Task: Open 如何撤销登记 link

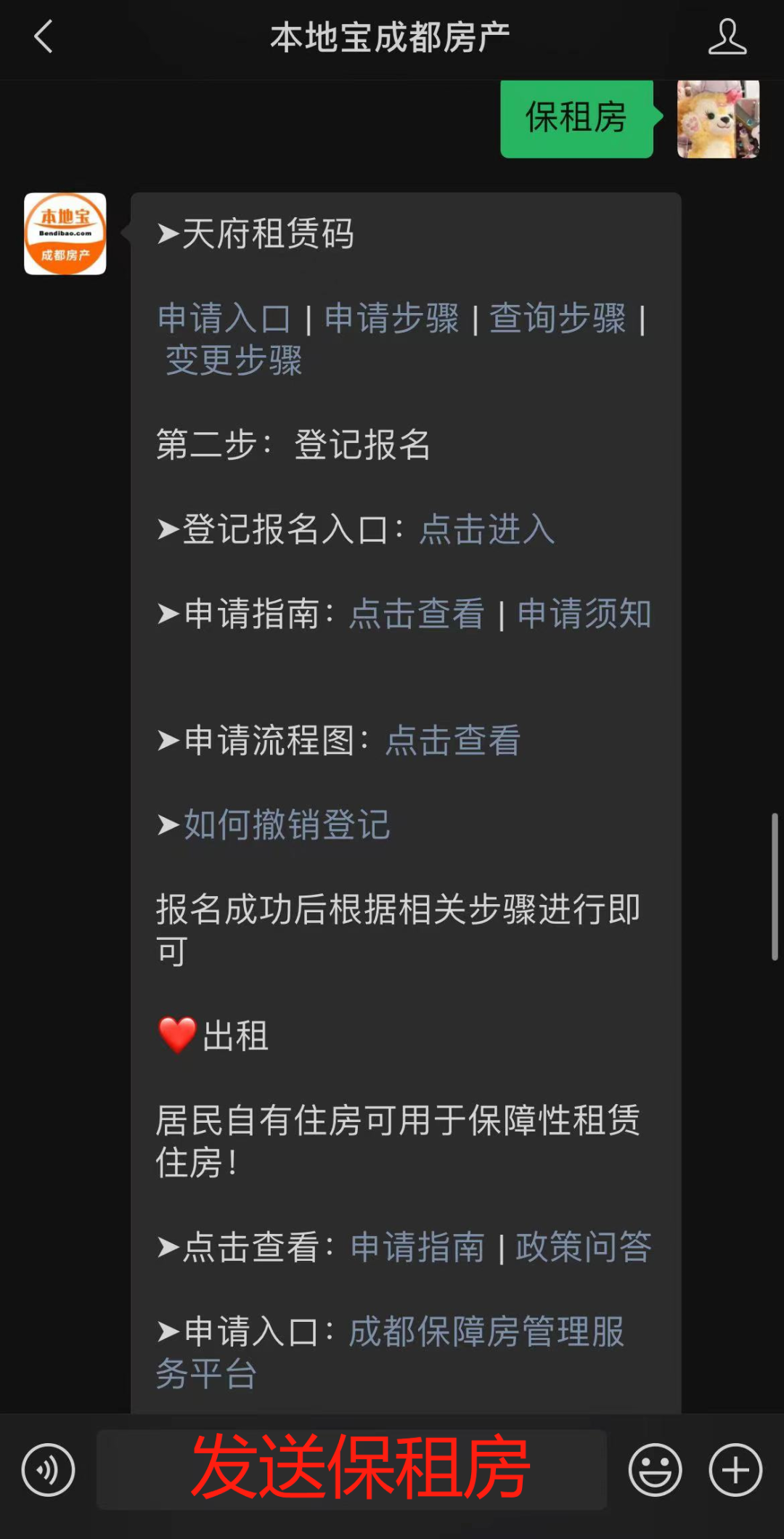Action: pos(287,825)
